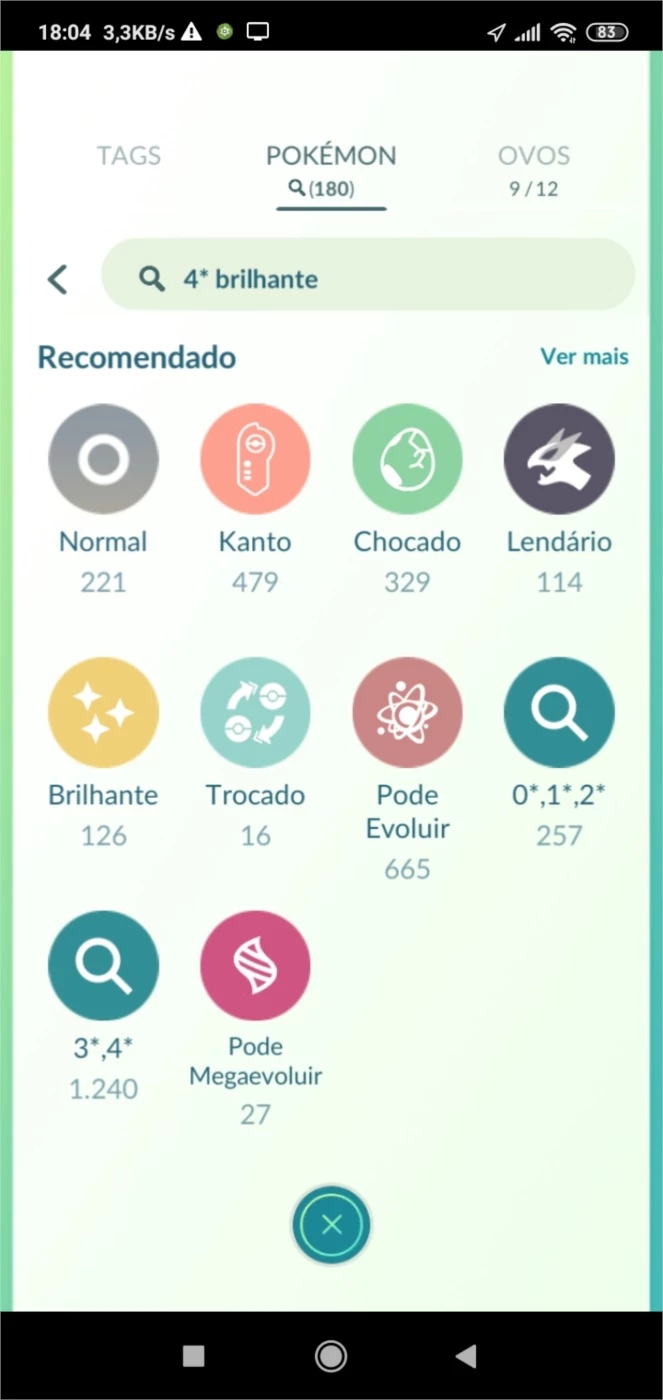
Task: Tap the search field with 4* brilhante
Action: (368, 279)
